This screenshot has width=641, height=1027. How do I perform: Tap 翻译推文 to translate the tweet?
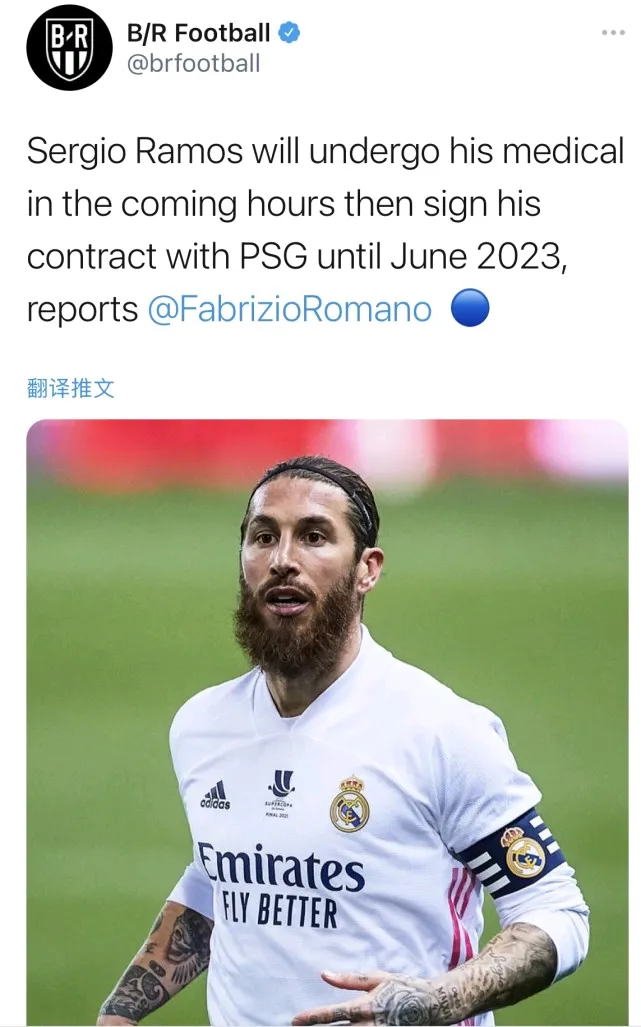coord(71,388)
